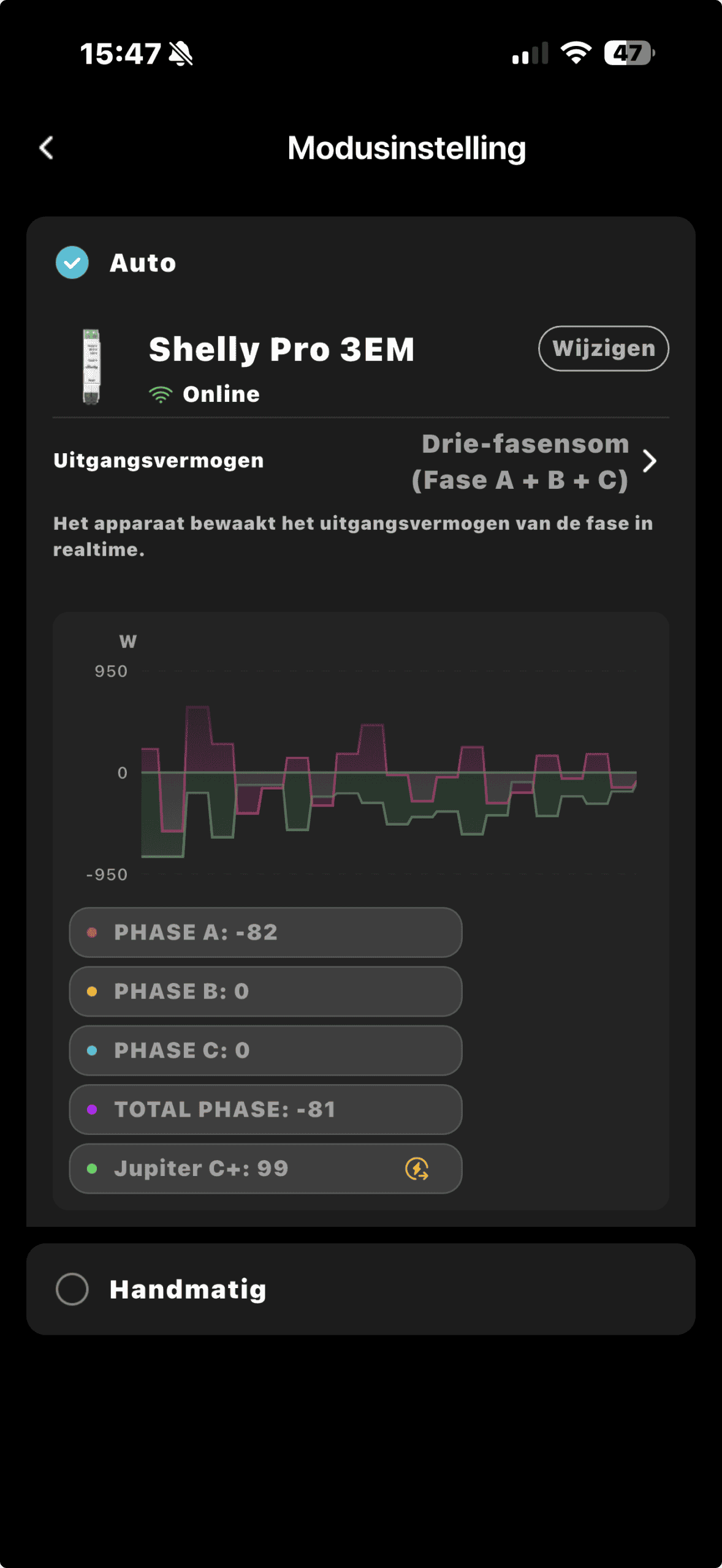Tap Wijzigen to change the Shelly device

pos(603,349)
